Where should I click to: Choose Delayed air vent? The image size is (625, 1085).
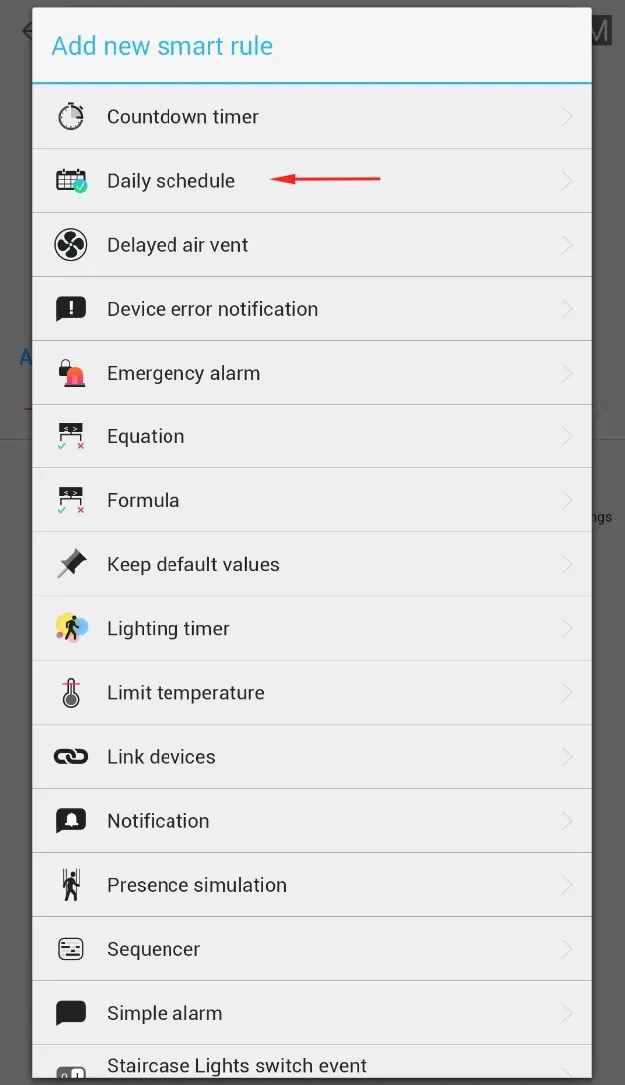(178, 245)
